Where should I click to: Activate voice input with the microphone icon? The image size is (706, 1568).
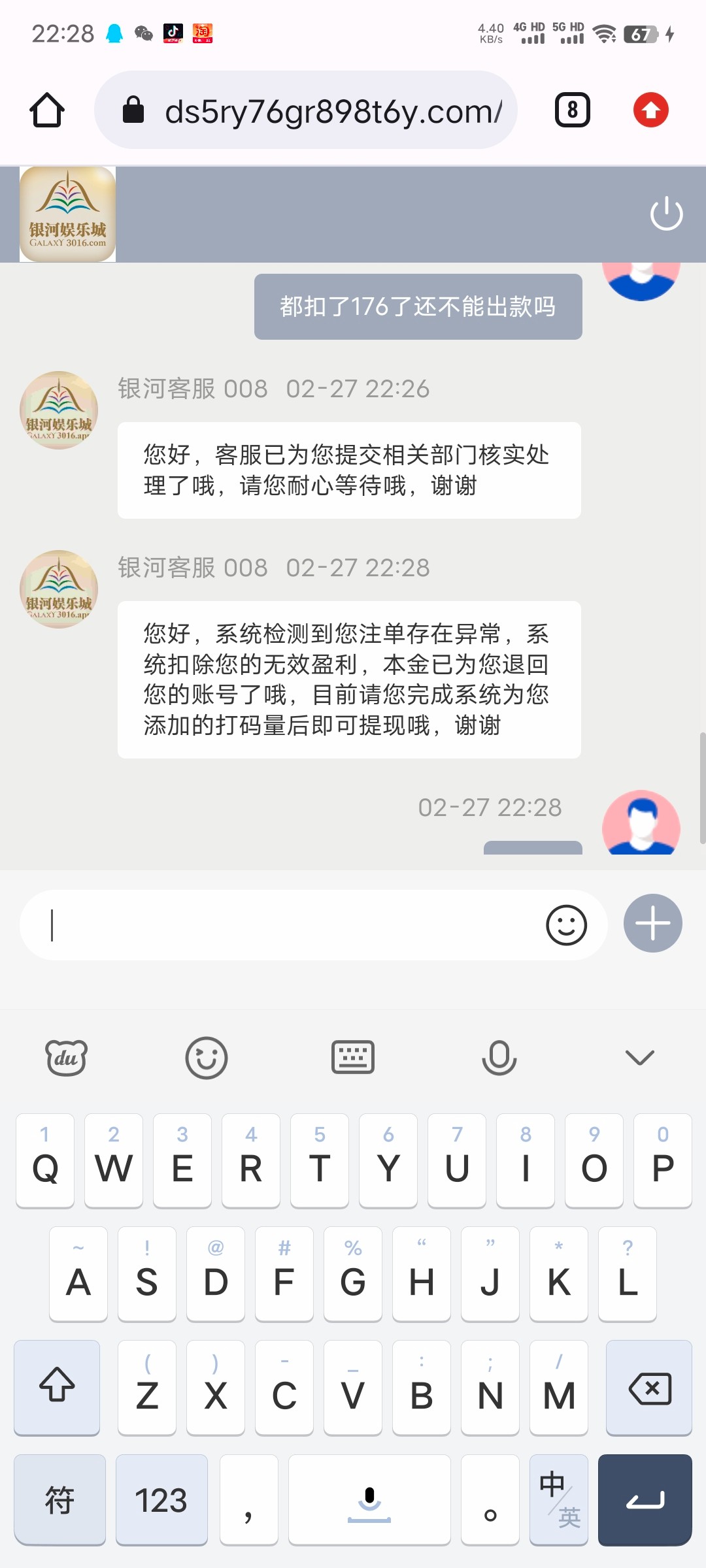pos(499,1058)
